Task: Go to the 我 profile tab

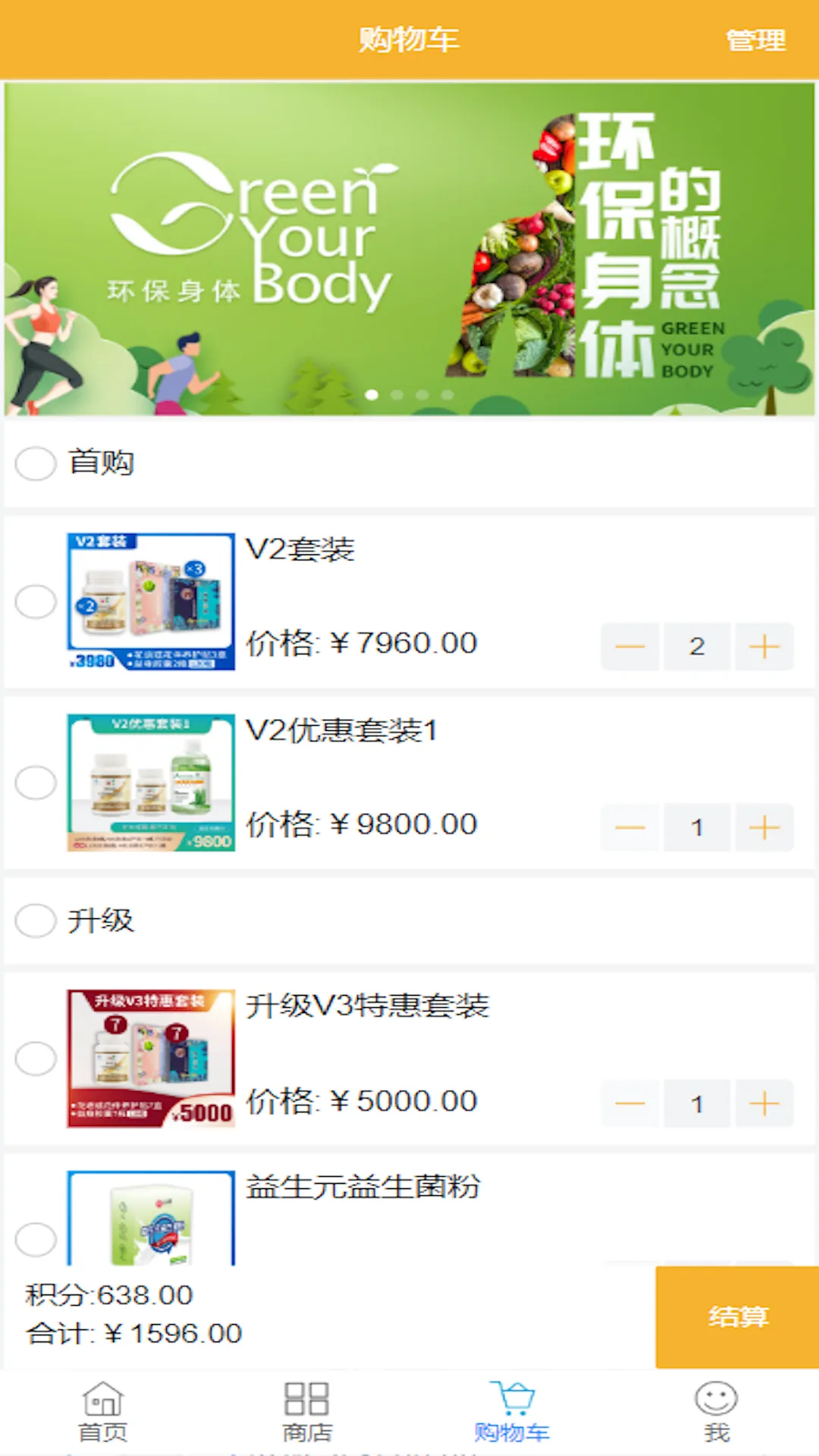Action: [x=716, y=1411]
